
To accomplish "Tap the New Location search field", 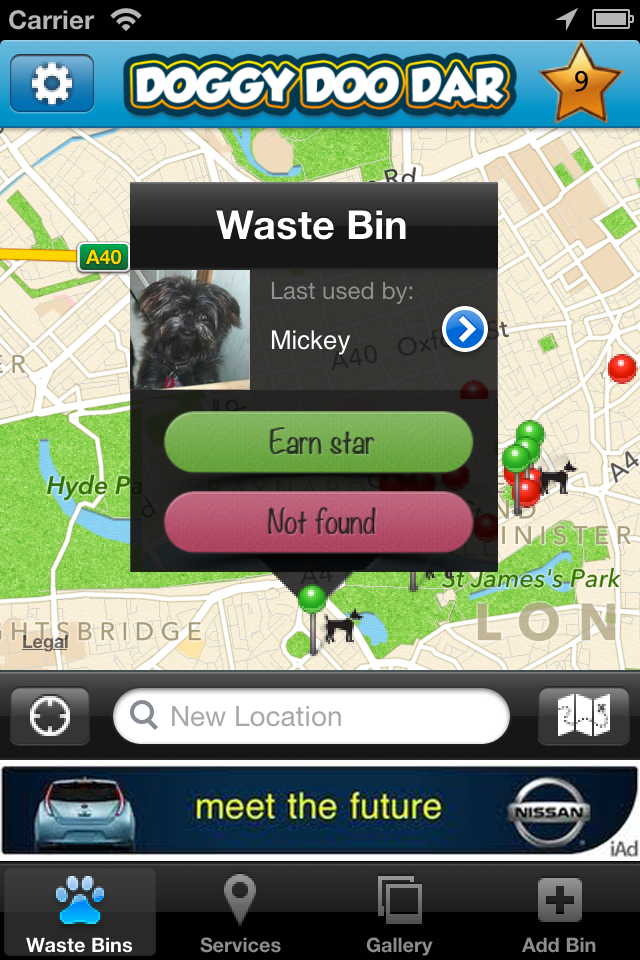I will [x=312, y=716].
